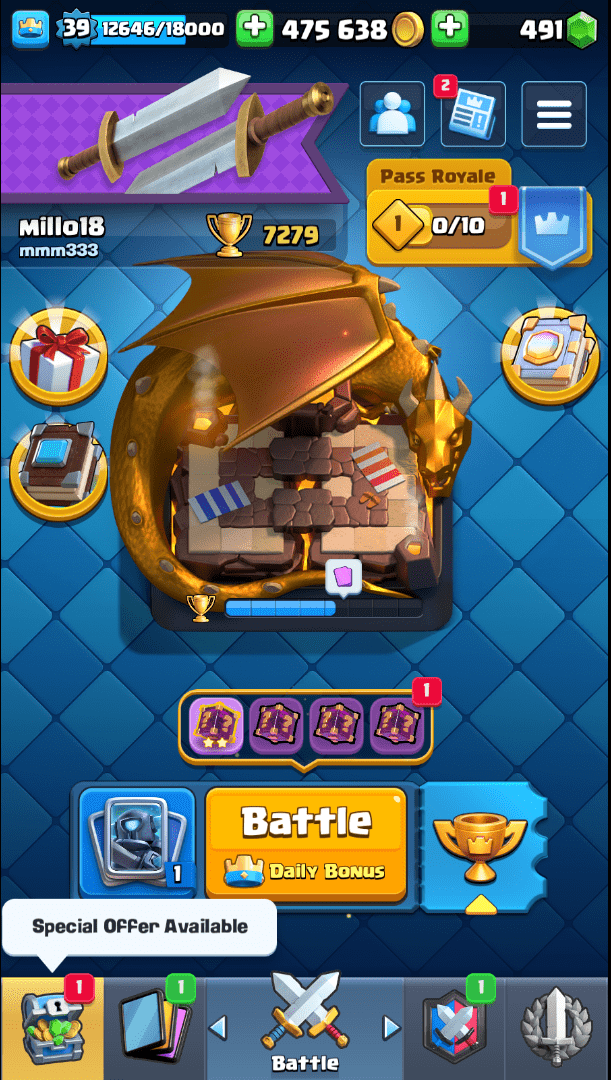Add more gold with the plus button

(450, 29)
